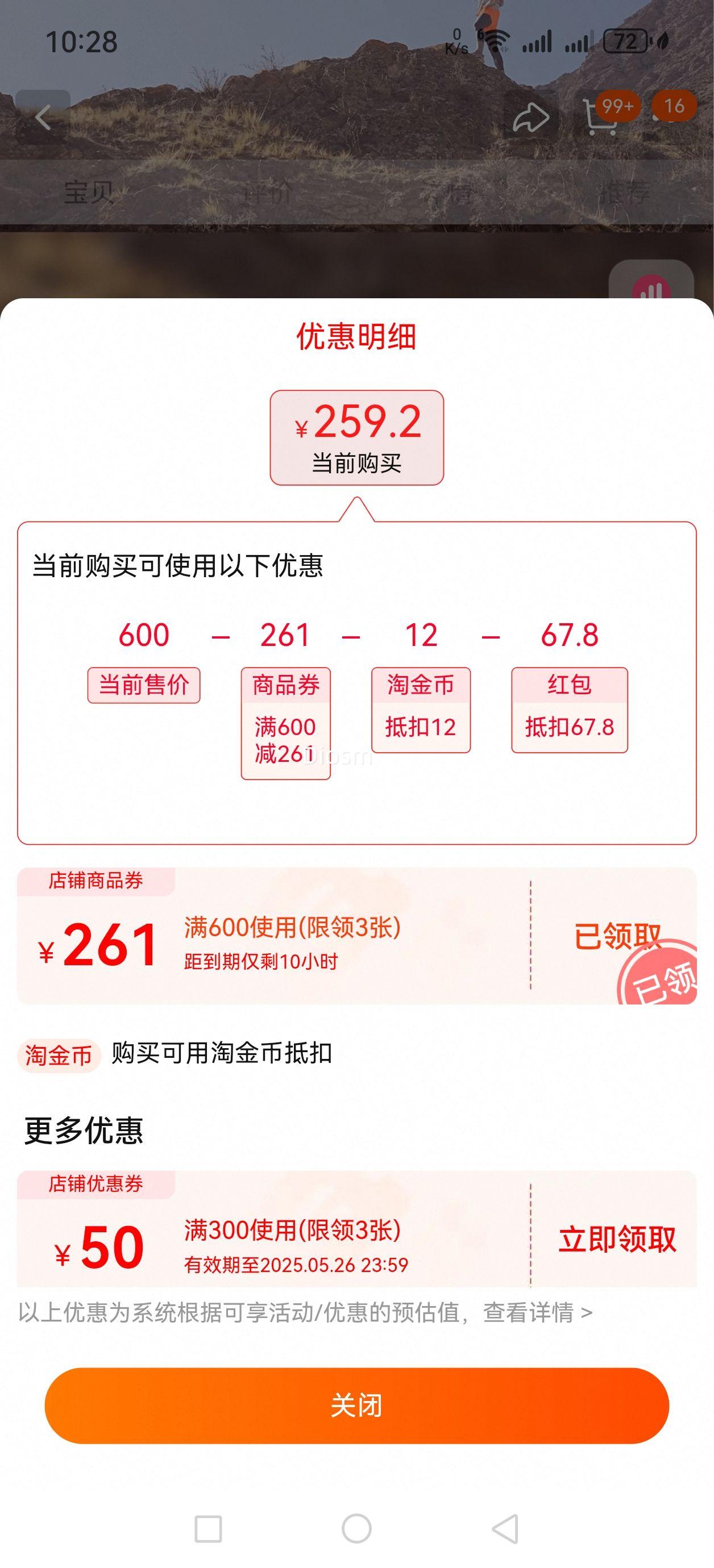
Task: Claim the ¥50 store coupon now
Action: [617, 1239]
